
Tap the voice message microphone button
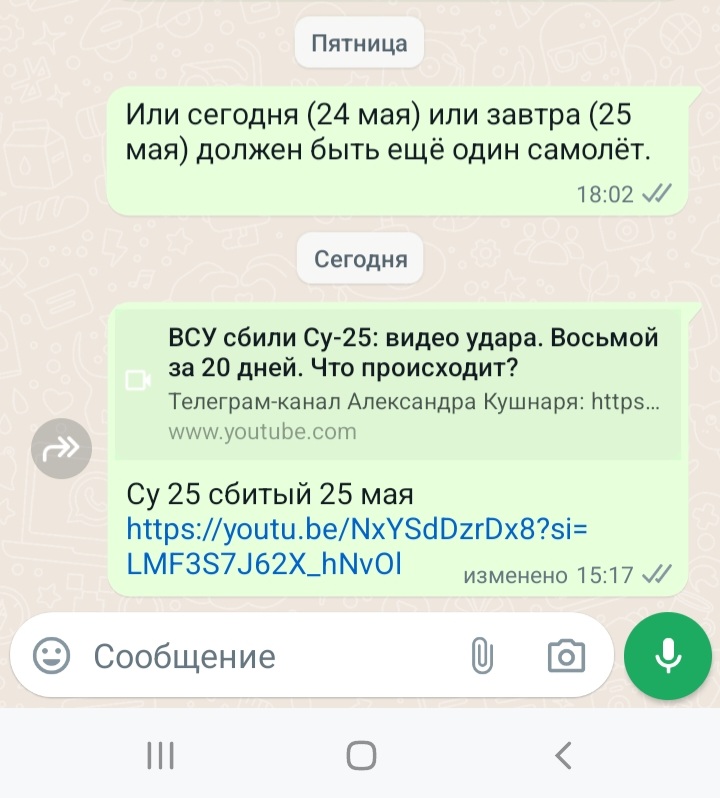pyautogui.click(x=667, y=656)
